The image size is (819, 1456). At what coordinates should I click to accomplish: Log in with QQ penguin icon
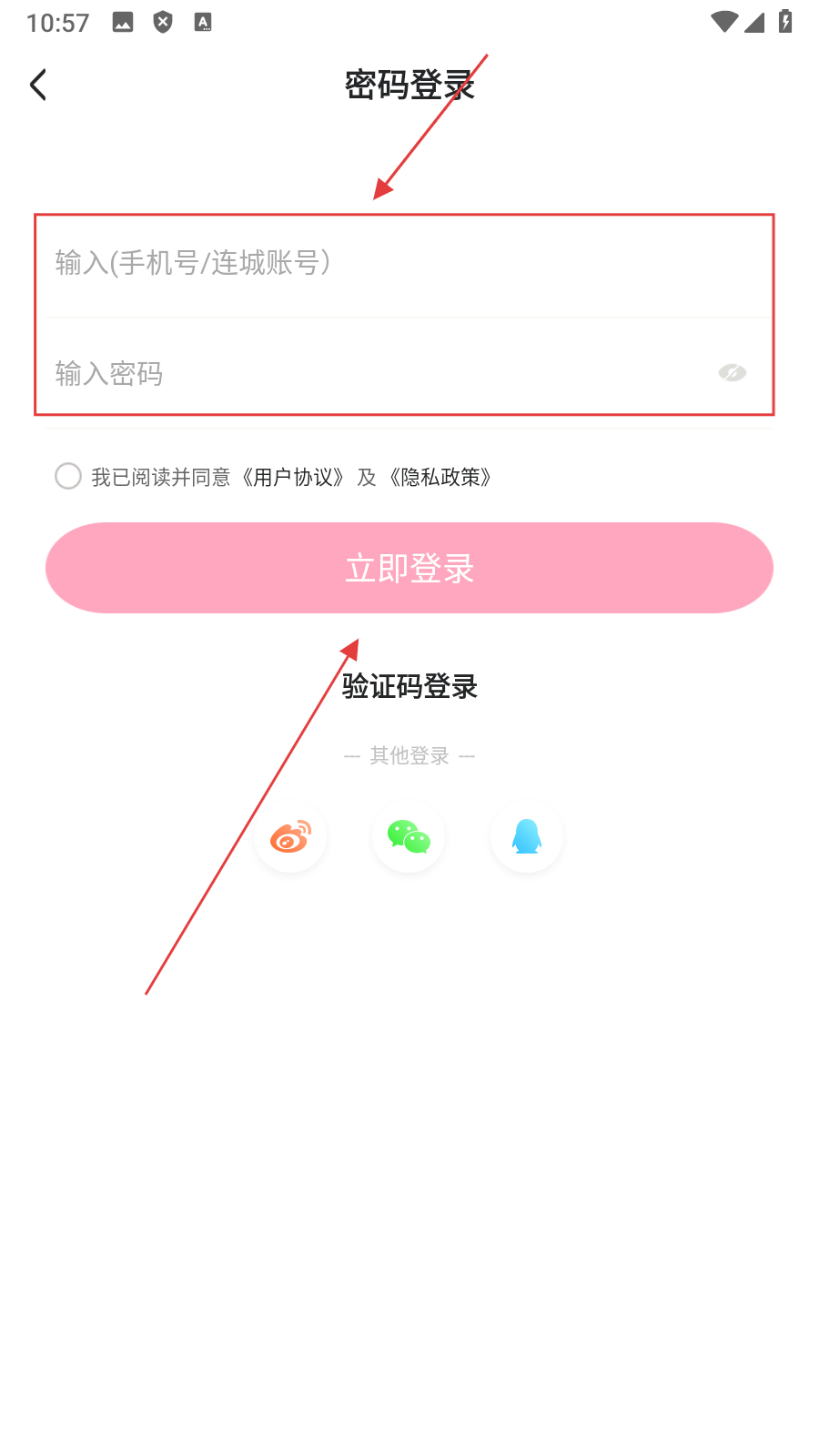click(527, 836)
